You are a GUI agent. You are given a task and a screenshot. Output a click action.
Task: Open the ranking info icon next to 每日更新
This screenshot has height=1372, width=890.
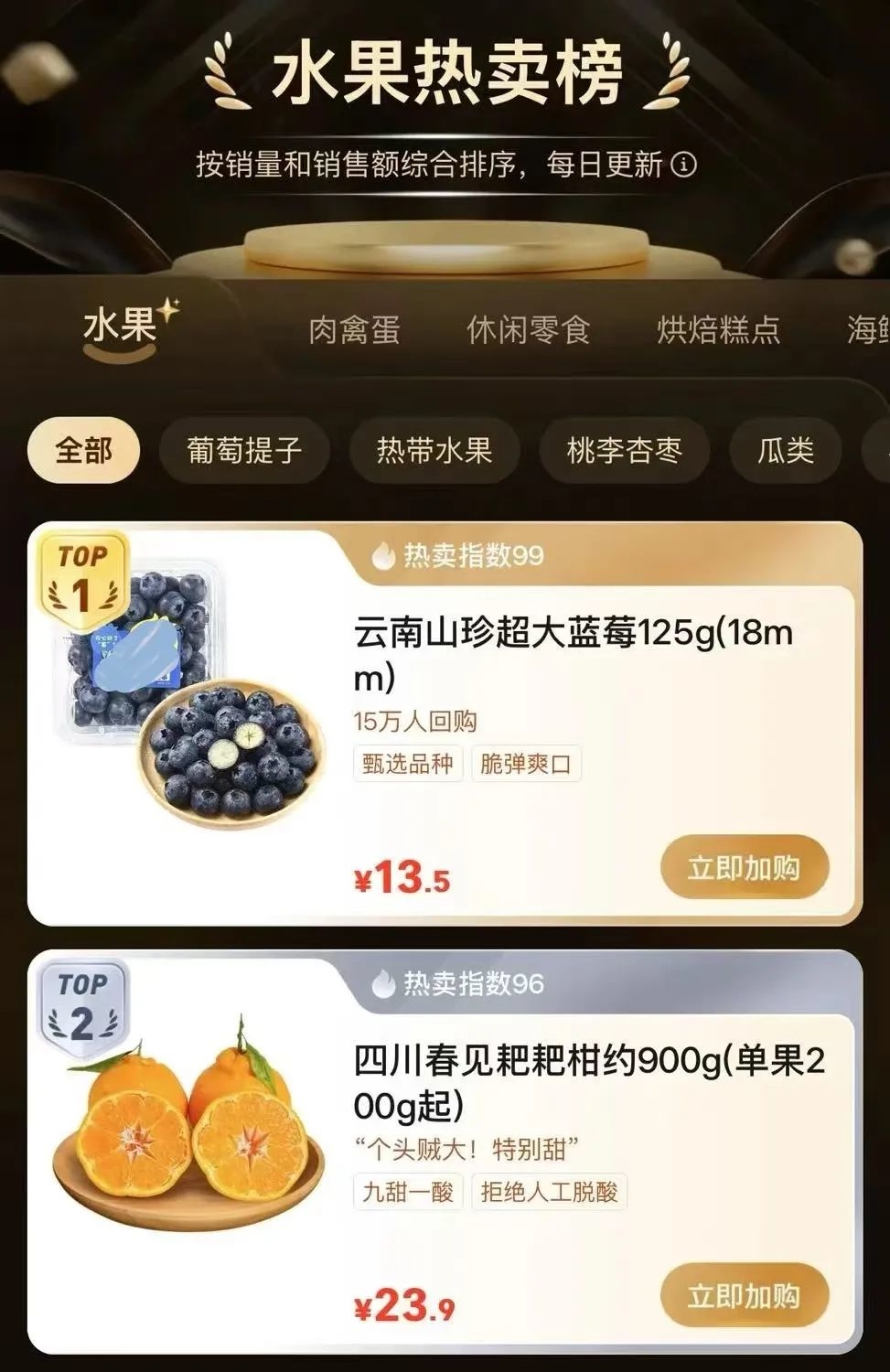click(x=683, y=165)
